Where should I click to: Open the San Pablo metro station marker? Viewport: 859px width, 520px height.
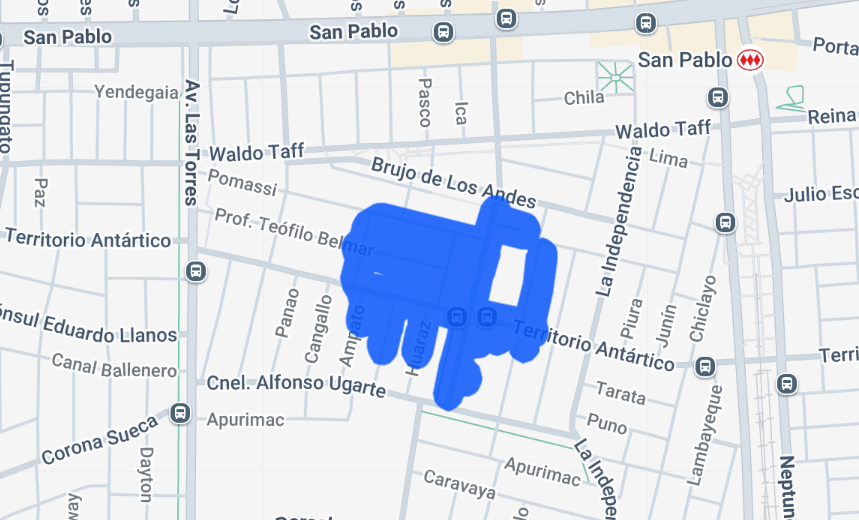(x=750, y=60)
